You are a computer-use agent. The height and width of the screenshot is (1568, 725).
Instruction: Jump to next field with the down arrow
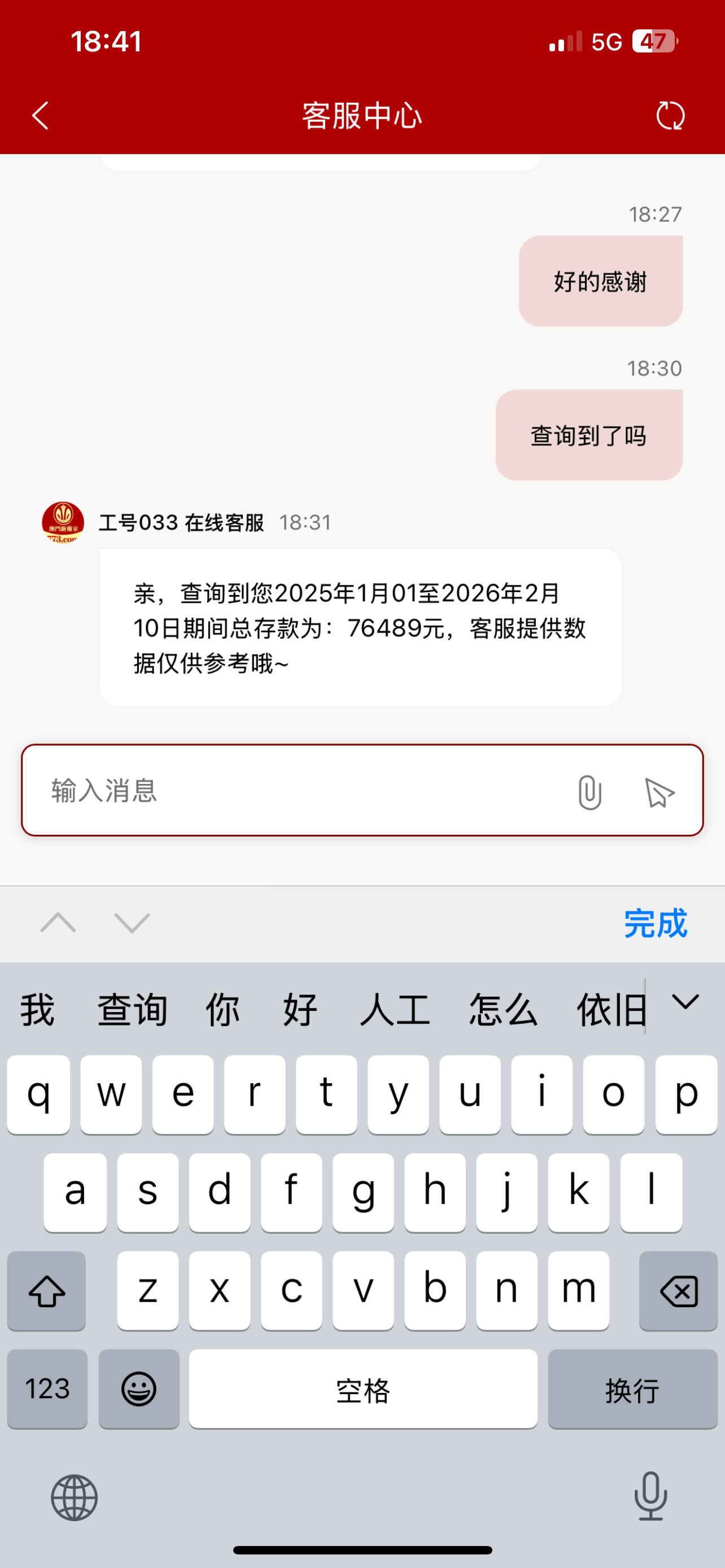[132, 923]
